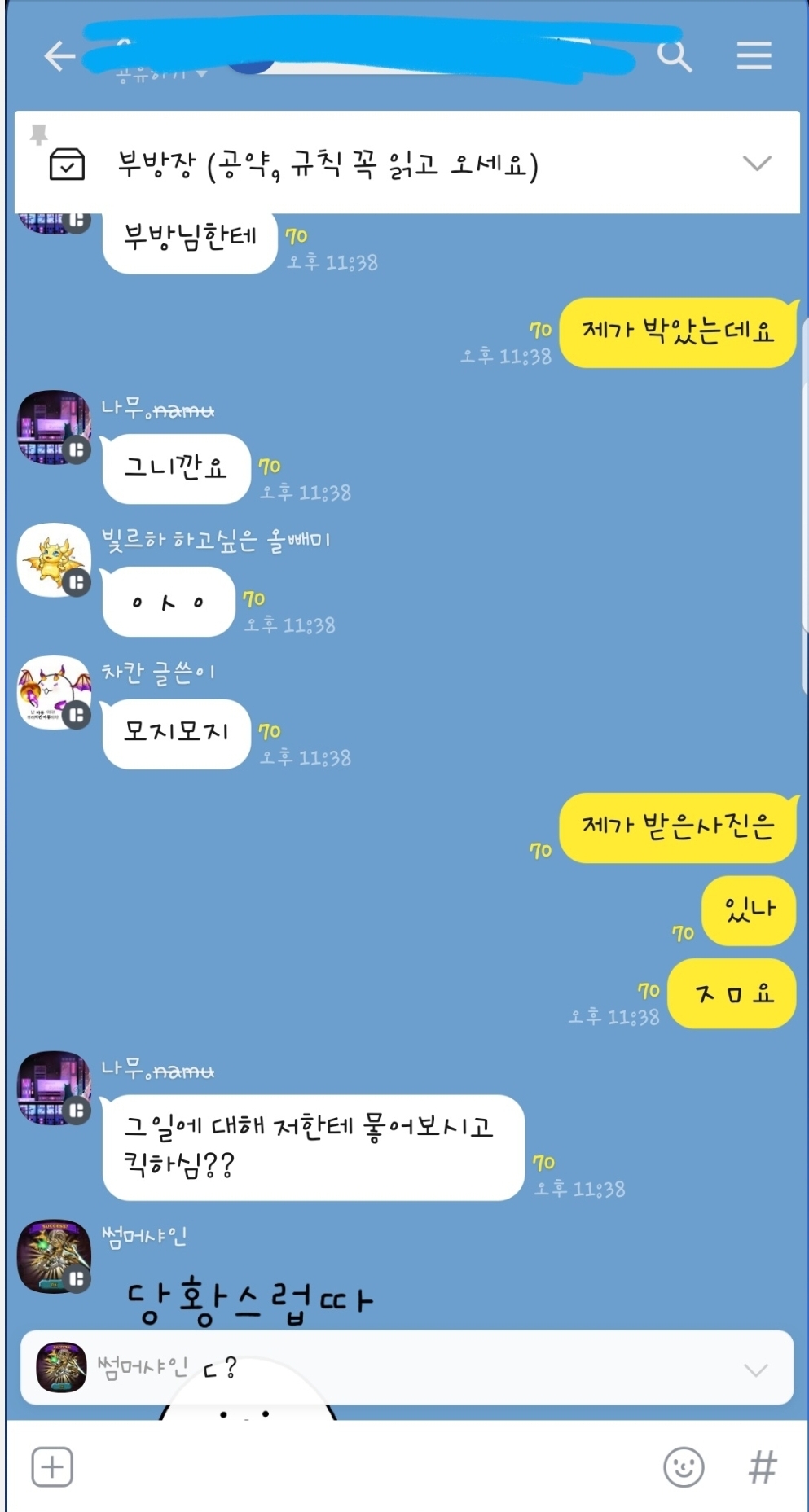Go back from this chat room

click(x=59, y=56)
